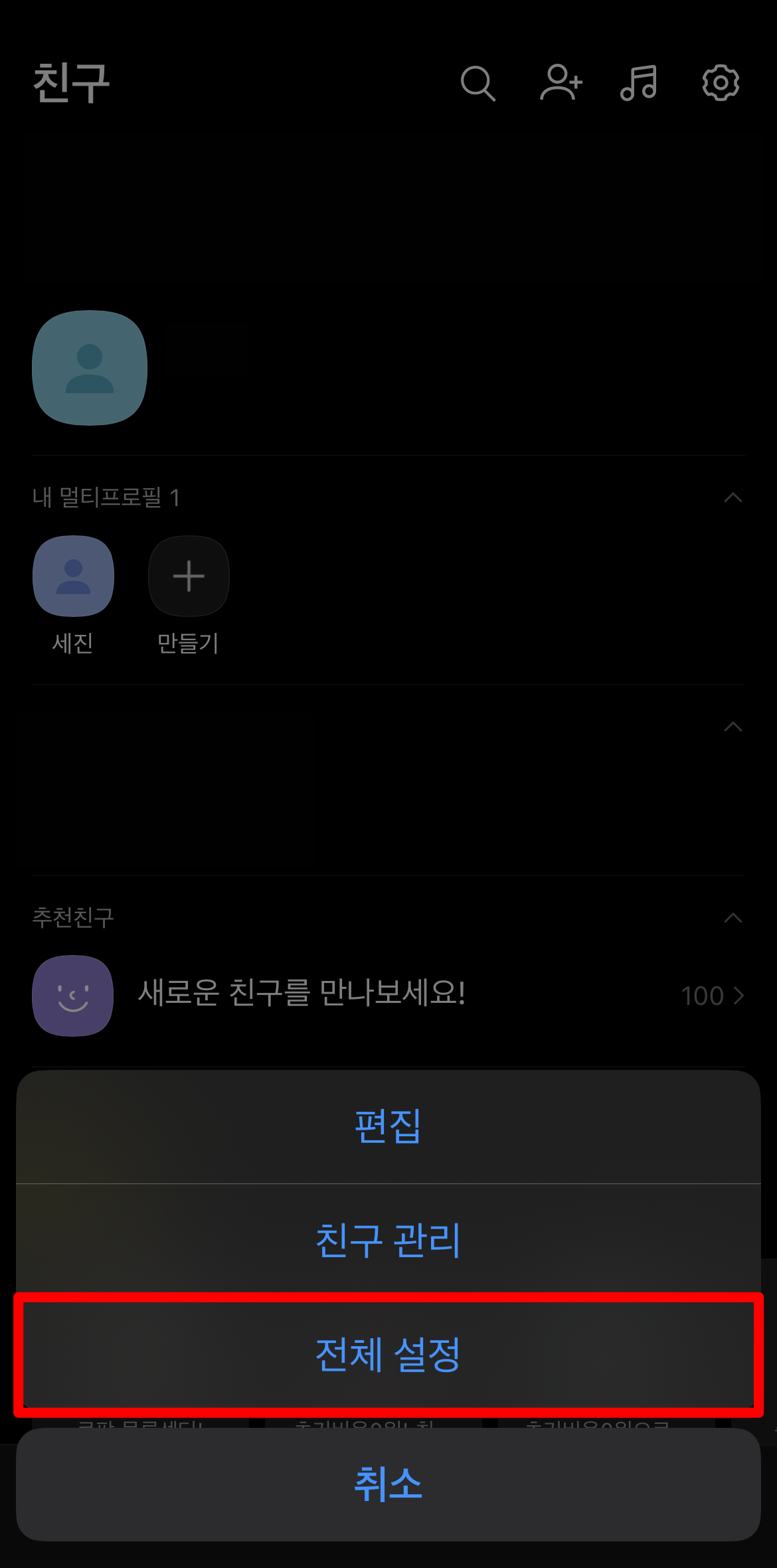
Task: Open KakaoTalk Music via the note icon
Action: pyautogui.click(x=640, y=84)
